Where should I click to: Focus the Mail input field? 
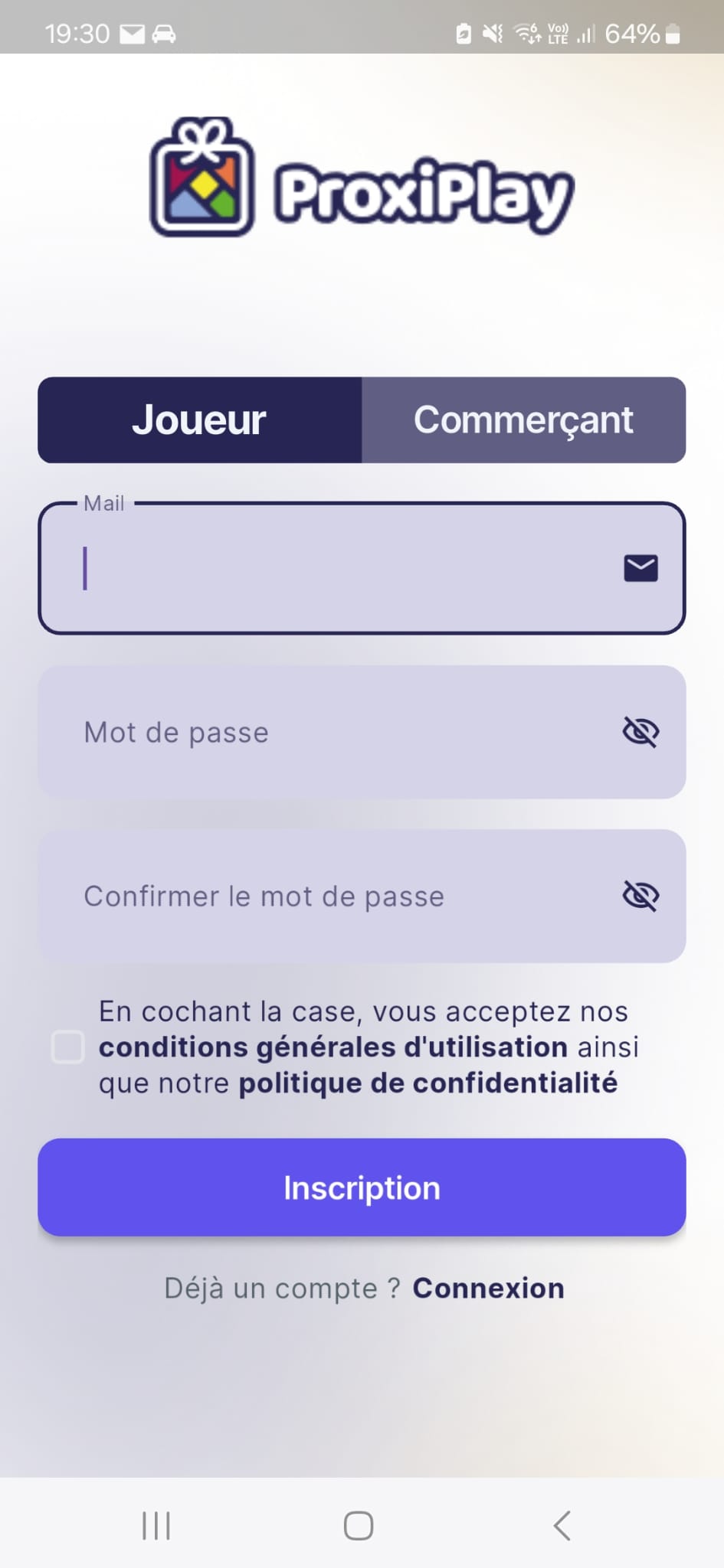point(345,568)
